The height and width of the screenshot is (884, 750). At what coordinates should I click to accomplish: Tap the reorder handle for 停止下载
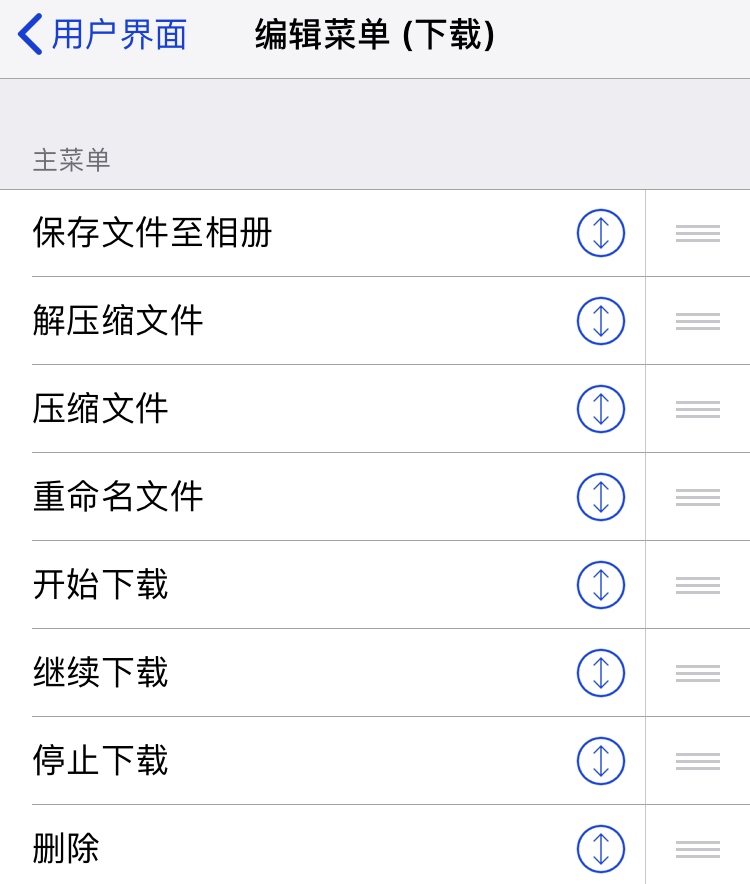click(698, 761)
